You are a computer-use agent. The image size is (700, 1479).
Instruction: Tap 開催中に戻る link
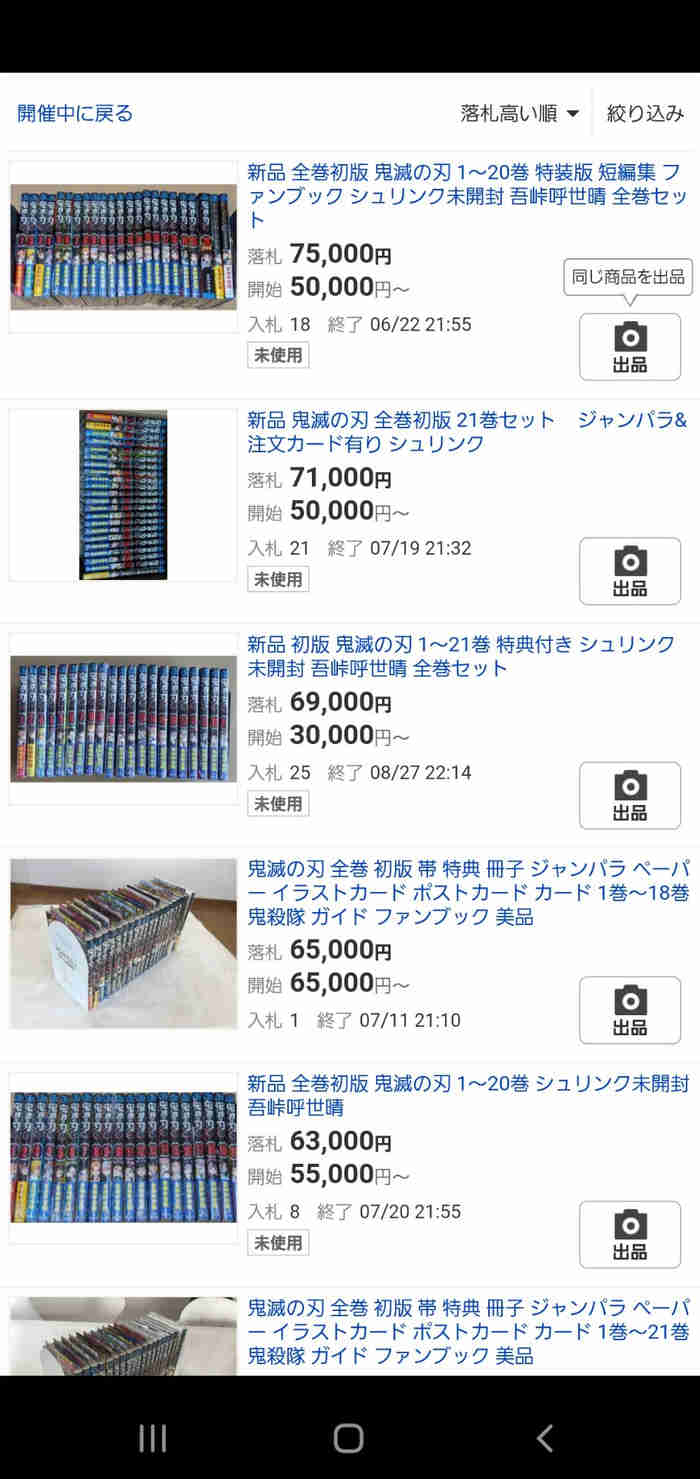pyautogui.click(x=75, y=113)
